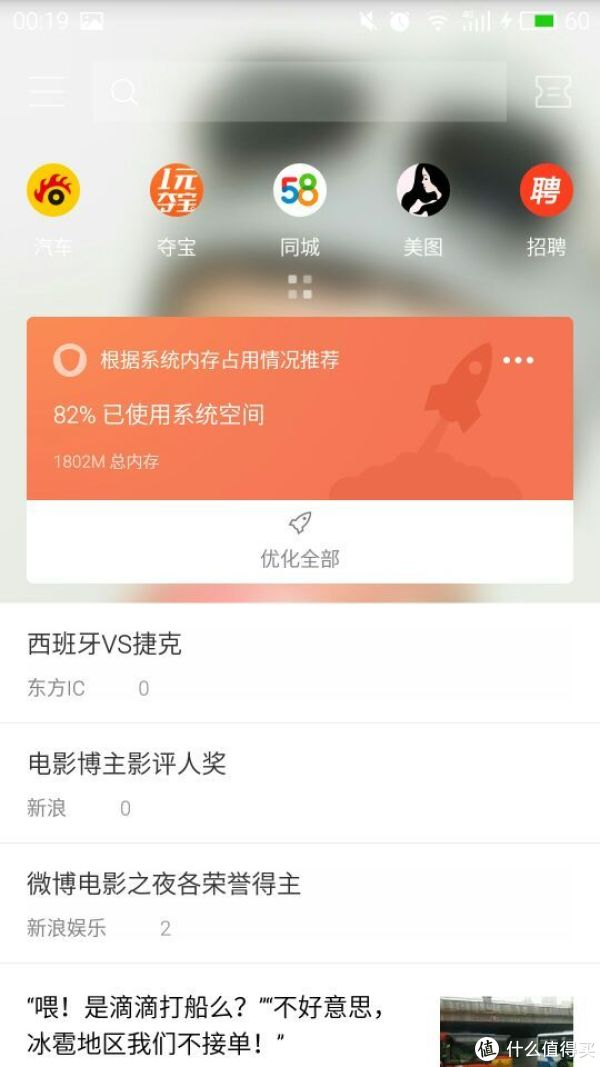Open 电影博主影评人奖 article

tap(300, 783)
